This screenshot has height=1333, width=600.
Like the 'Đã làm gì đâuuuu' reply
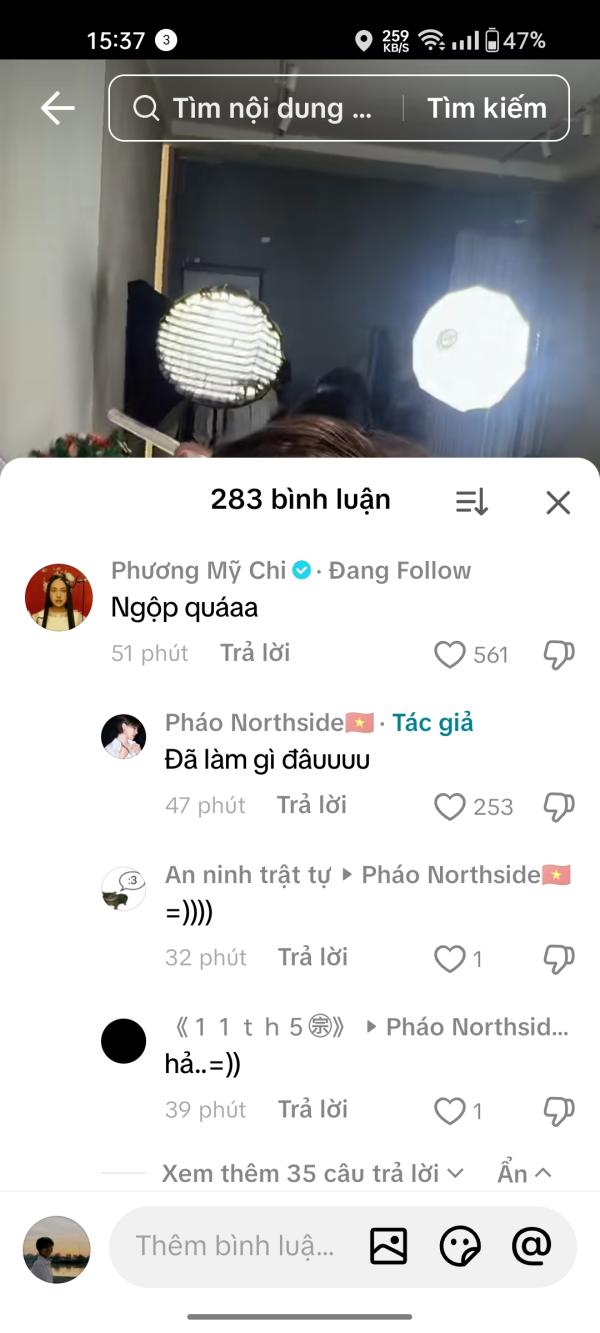450,806
